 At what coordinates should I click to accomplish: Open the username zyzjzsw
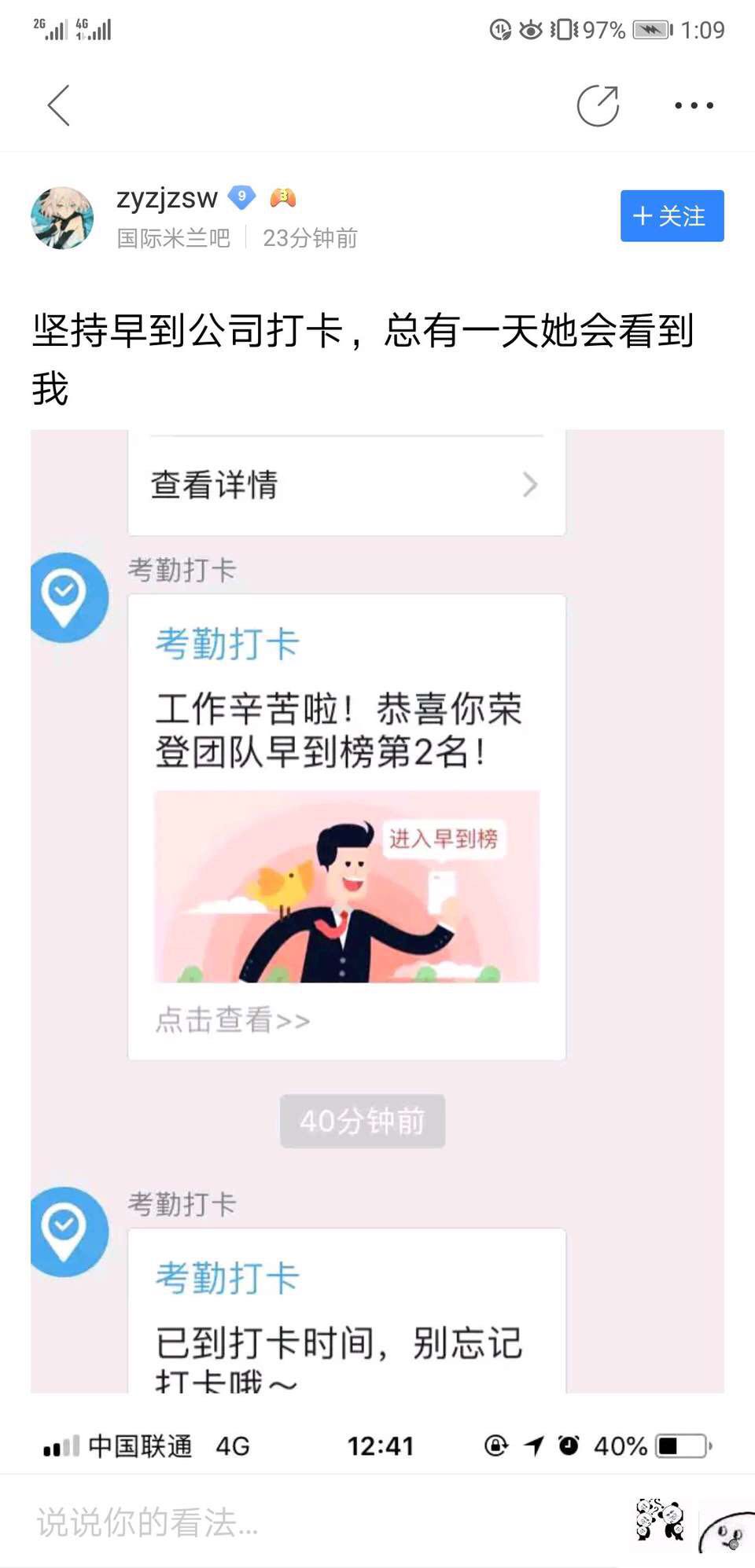(167, 197)
